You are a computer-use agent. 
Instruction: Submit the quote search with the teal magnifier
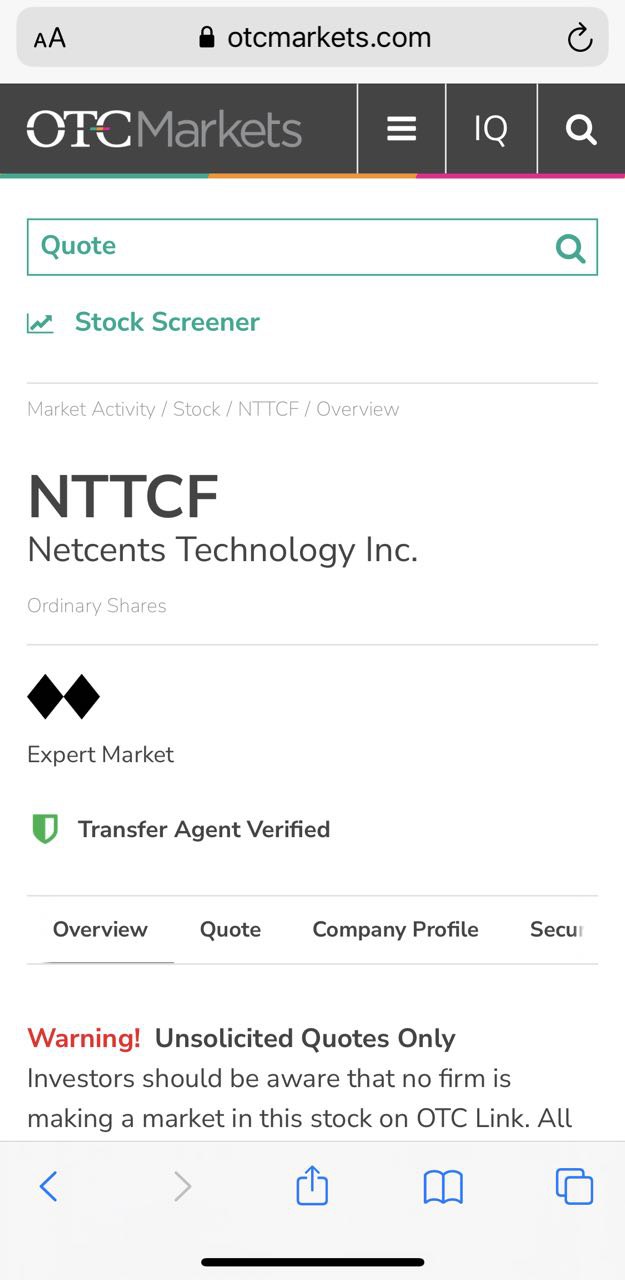[570, 247]
